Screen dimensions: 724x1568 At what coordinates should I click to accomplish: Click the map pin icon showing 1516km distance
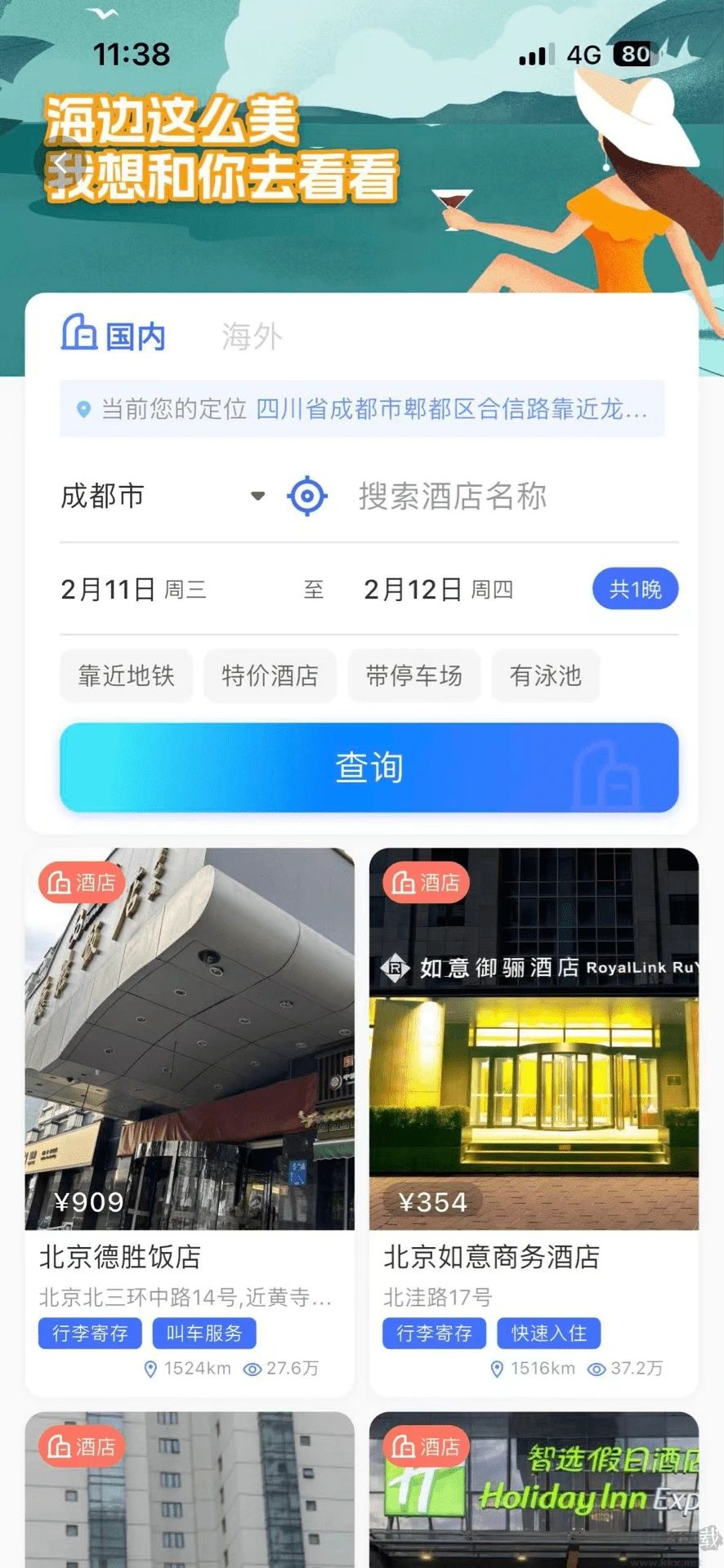(498, 1369)
